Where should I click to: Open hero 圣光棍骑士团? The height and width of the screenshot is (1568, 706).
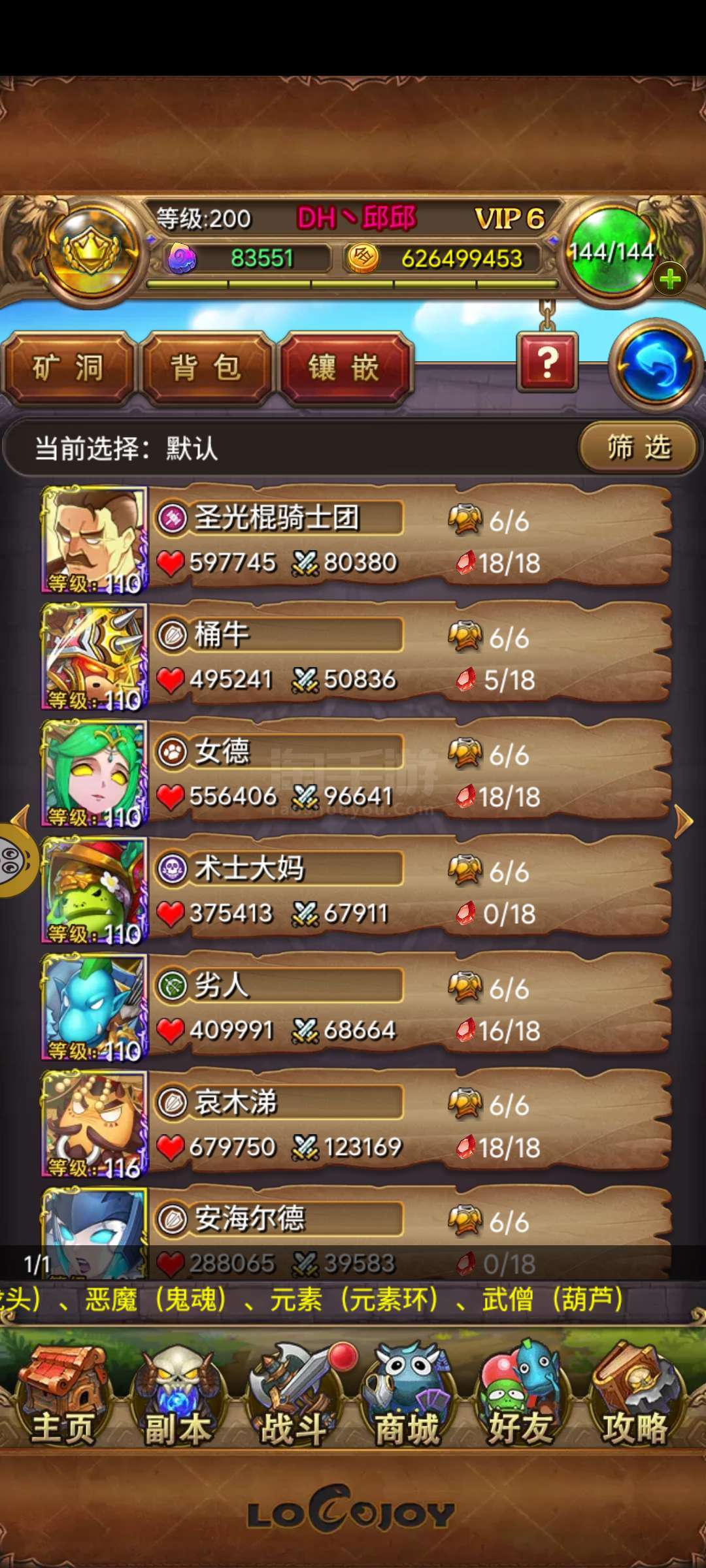click(356, 540)
